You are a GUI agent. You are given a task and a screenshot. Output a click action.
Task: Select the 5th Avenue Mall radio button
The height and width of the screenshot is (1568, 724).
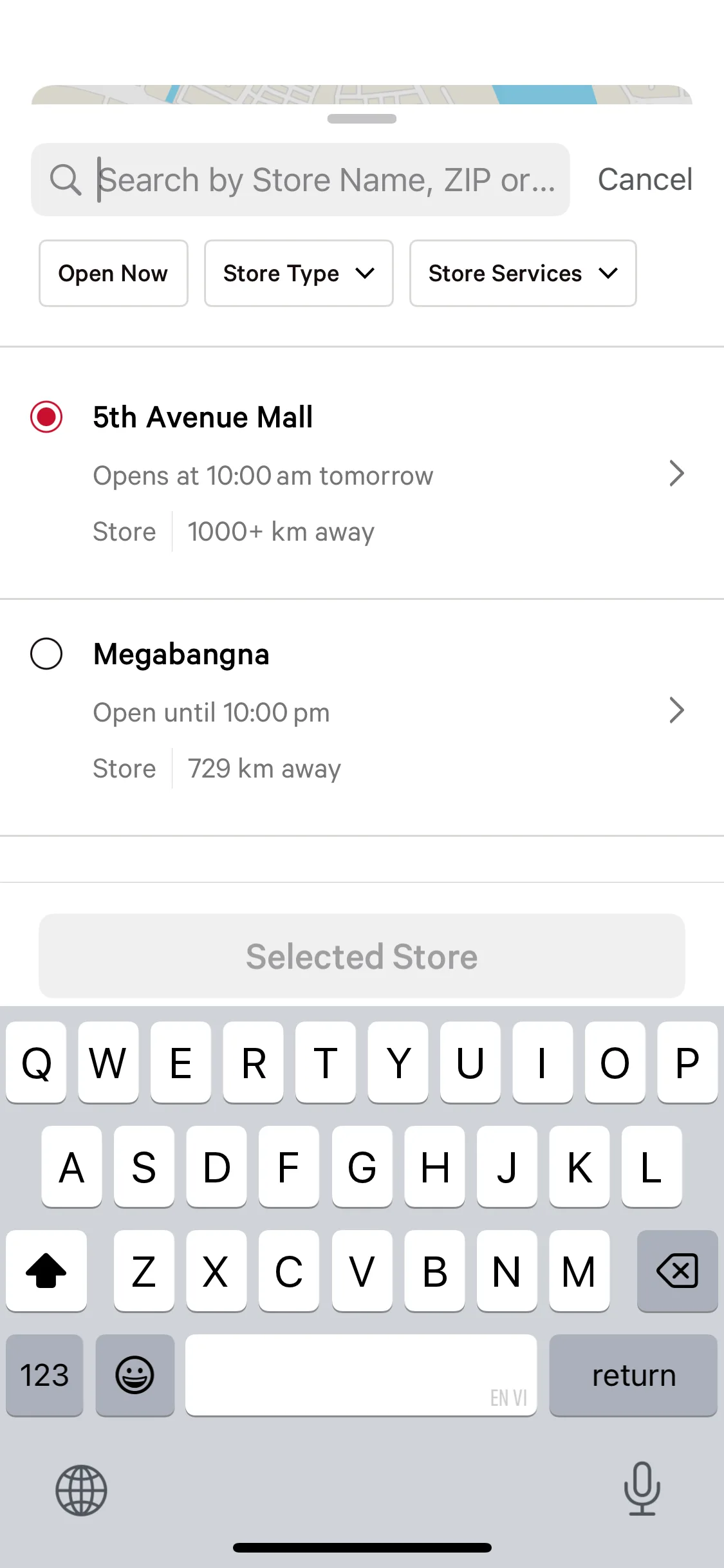pyautogui.click(x=46, y=417)
